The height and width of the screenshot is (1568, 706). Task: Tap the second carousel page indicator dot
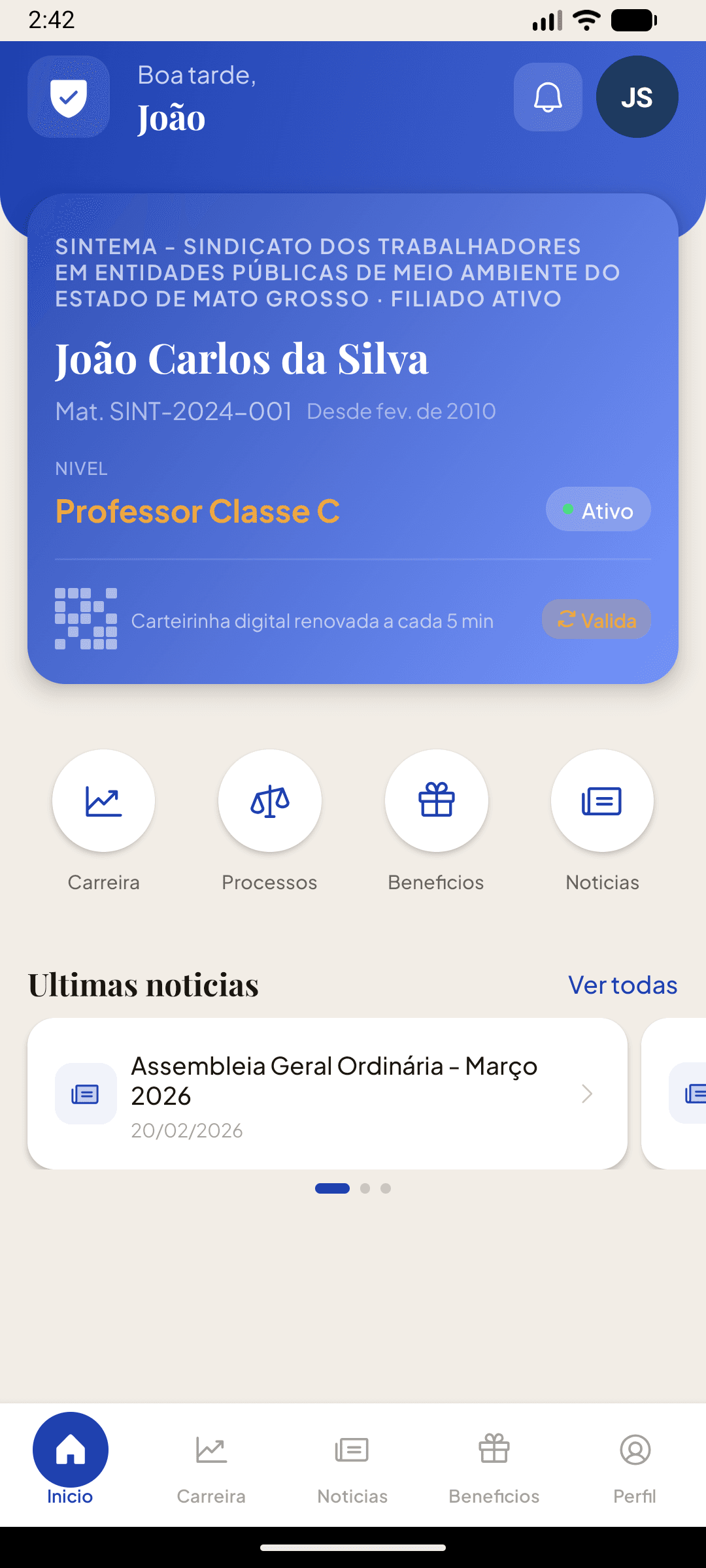(x=365, y=1188)
